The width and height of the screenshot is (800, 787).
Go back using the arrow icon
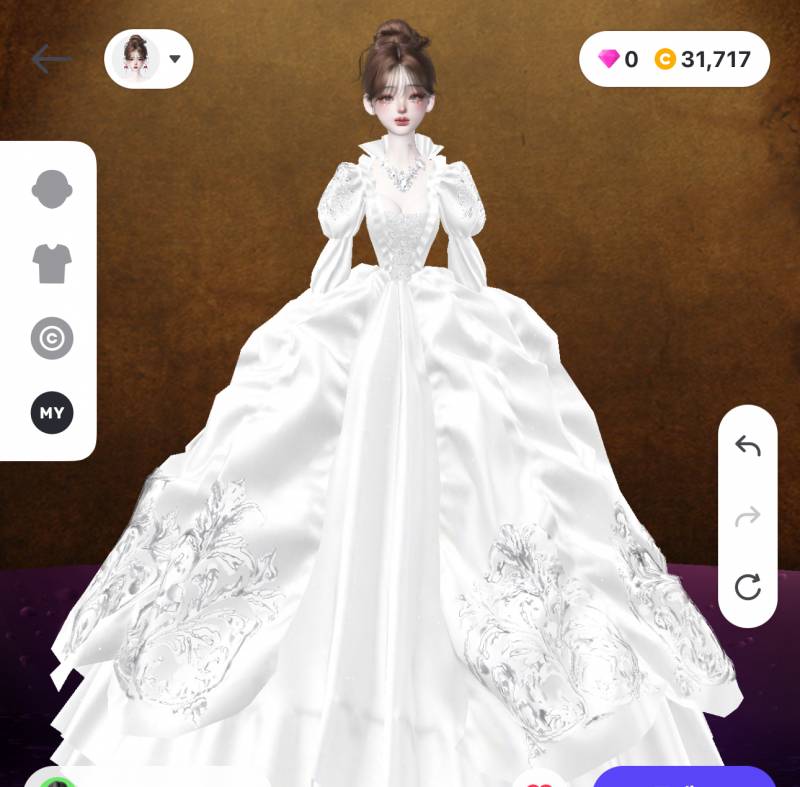[51, 59]
